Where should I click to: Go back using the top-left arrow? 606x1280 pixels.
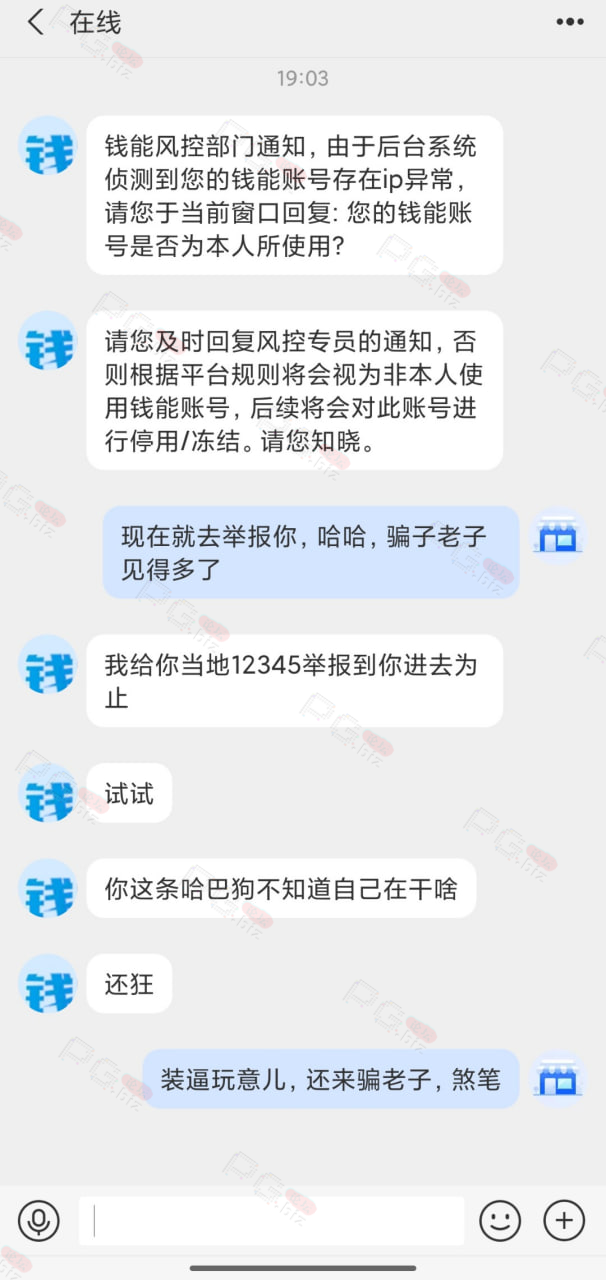pos(36,23)
